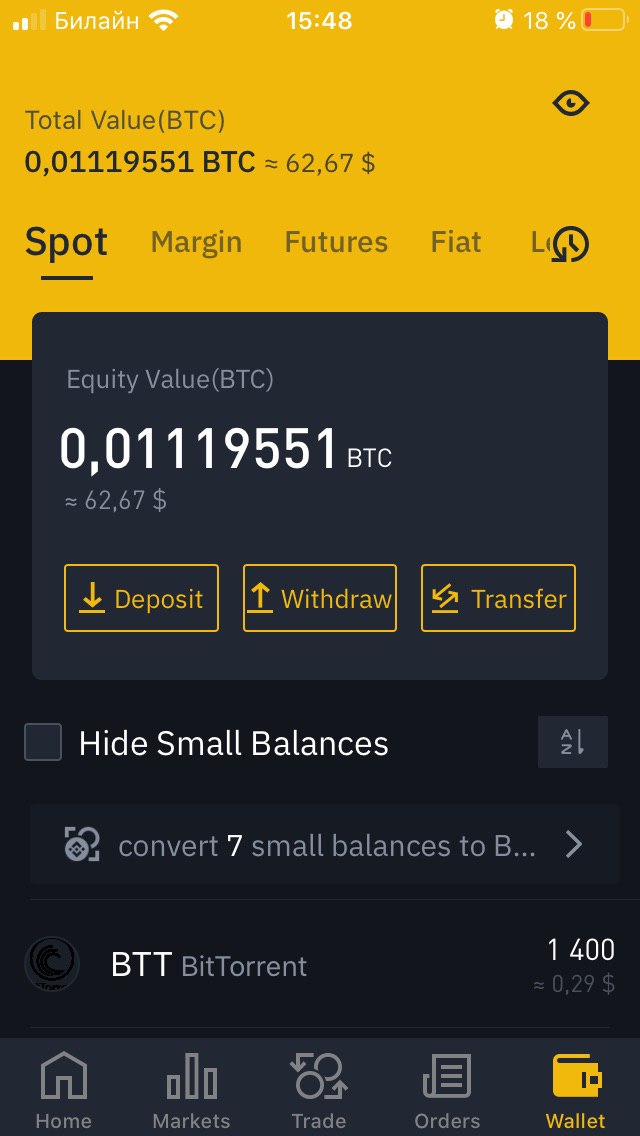Switch to the Futures tab
640x1136 pixels.
pos(336,242)
